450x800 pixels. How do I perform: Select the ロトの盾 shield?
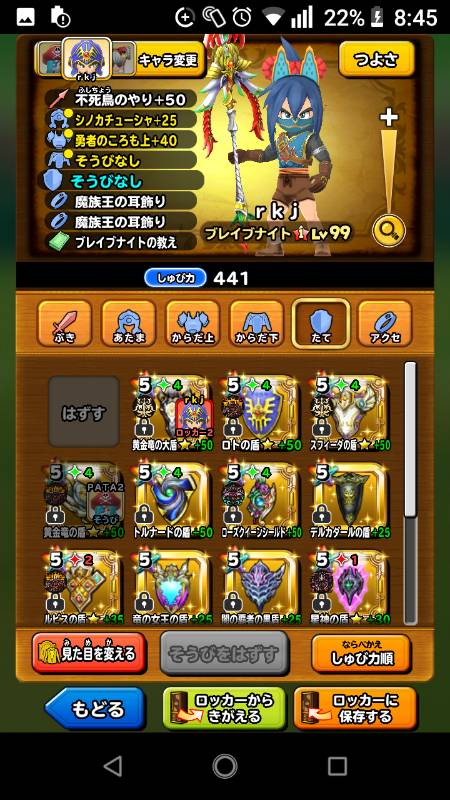[260, 414]
